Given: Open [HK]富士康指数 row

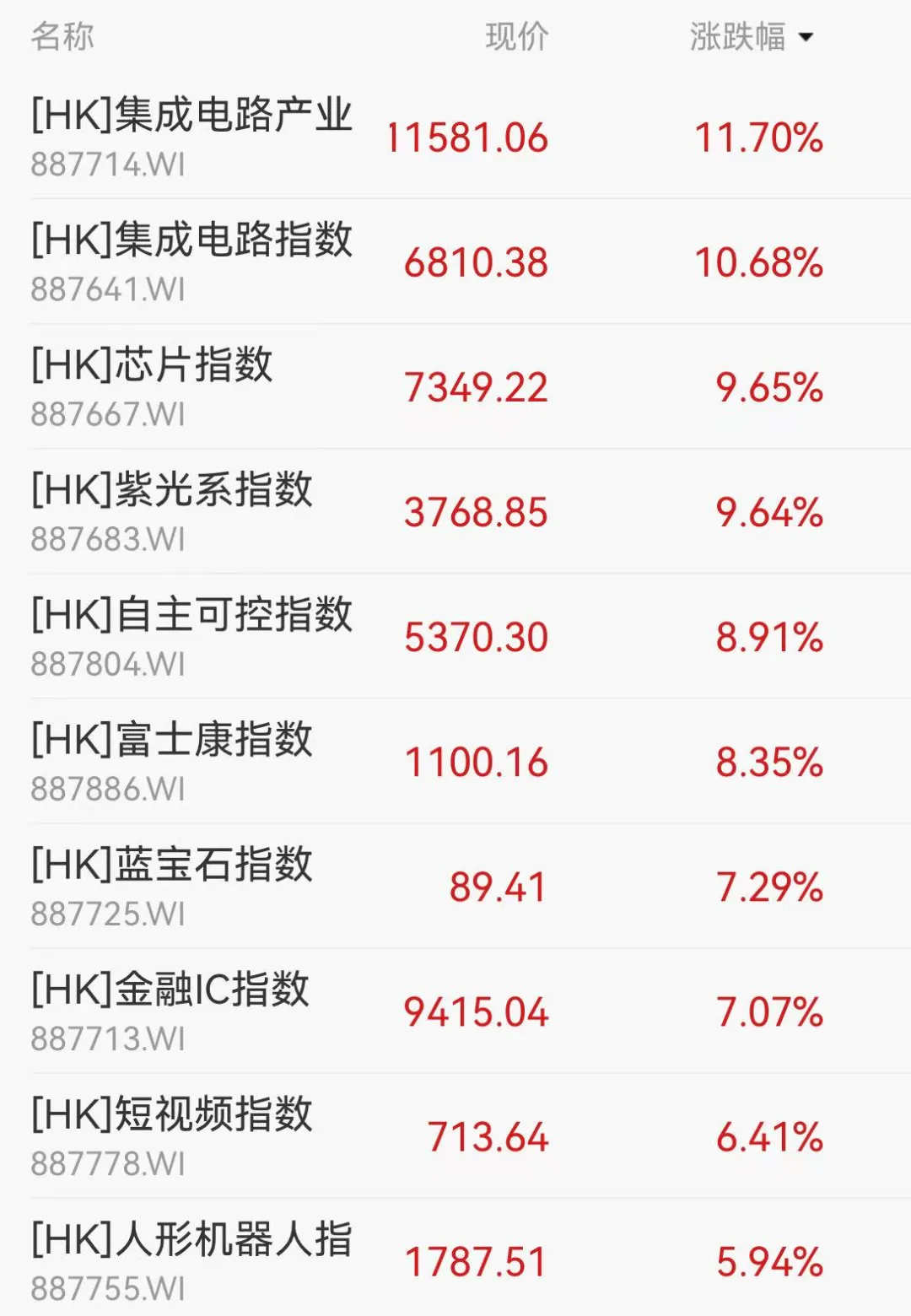Looking at the screenshot, I should coord(172,761).
